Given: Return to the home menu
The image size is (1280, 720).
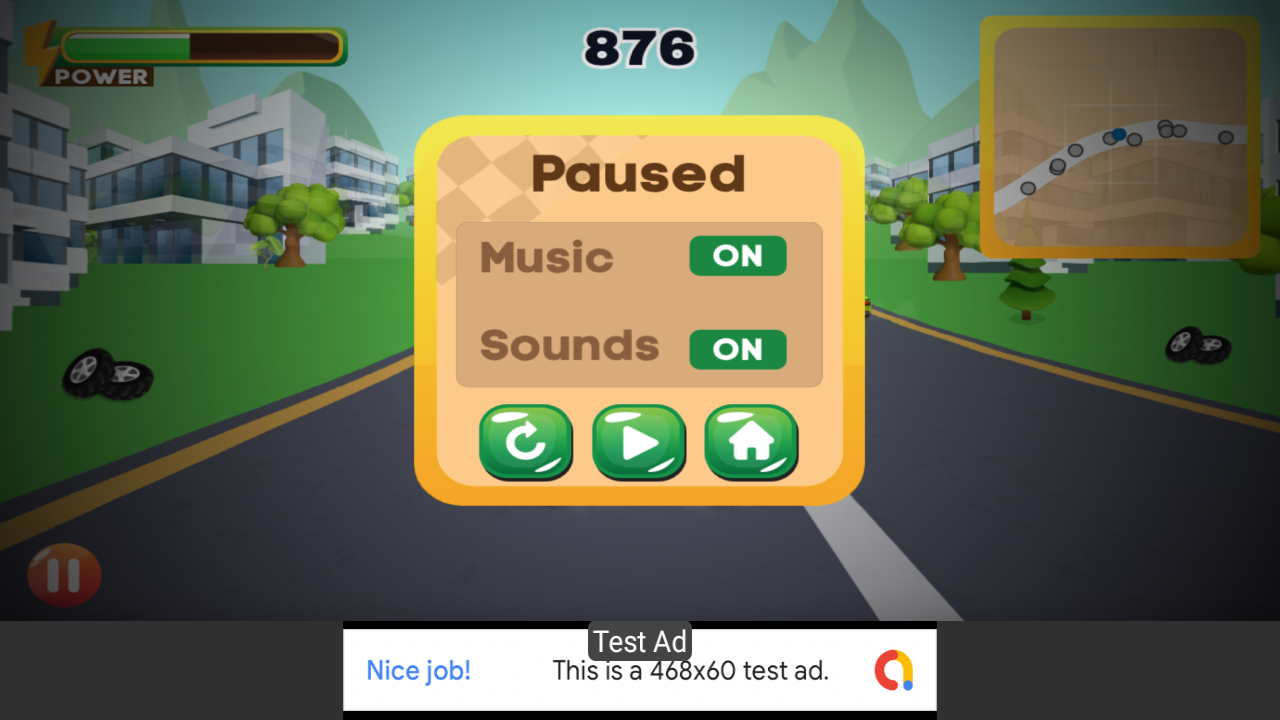Looking at the screenshot, I should (751, 442).
